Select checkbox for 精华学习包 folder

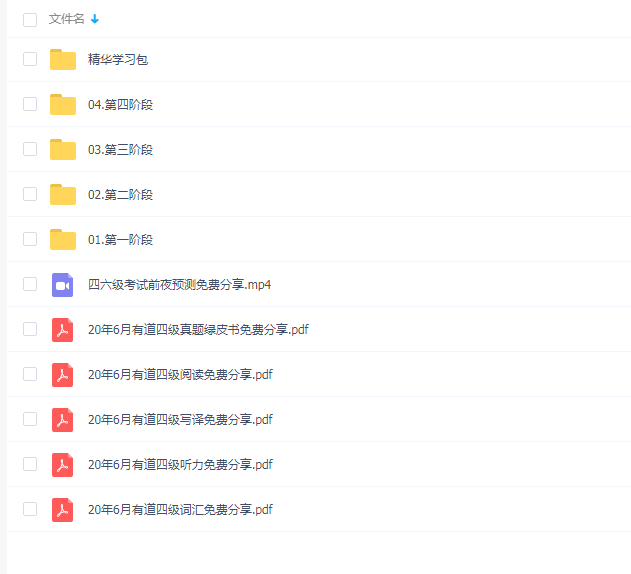pos(30,59)
